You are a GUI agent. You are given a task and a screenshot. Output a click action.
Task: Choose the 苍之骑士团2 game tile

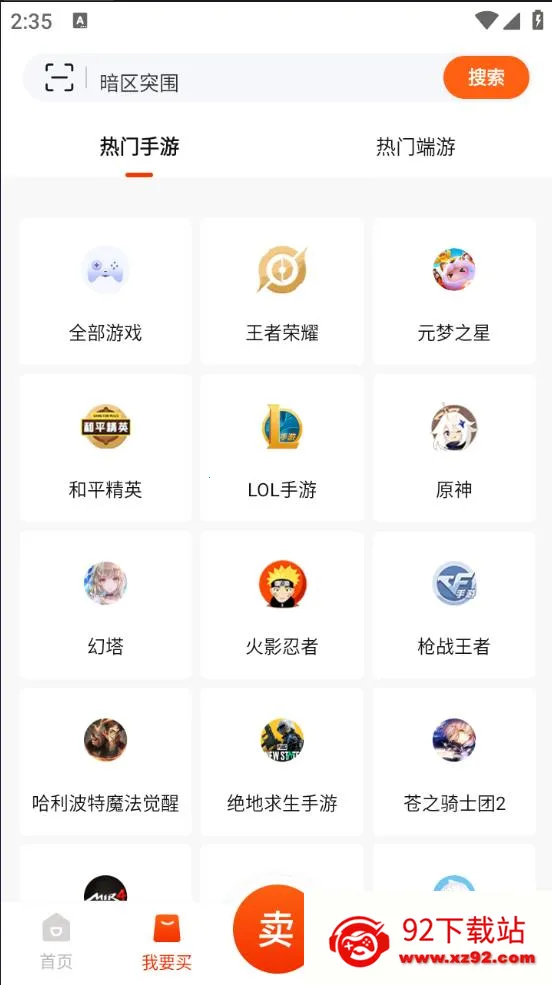[454, 761]
